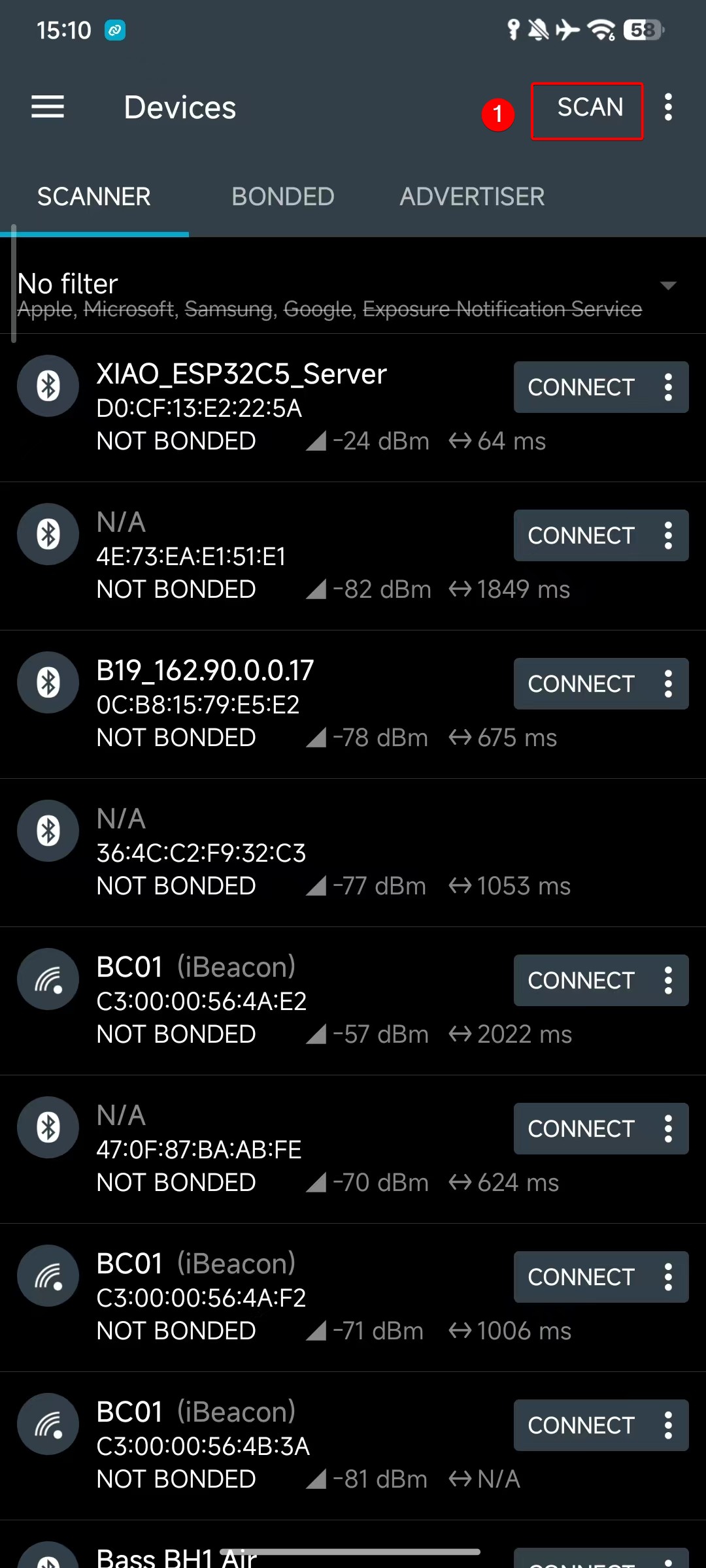Connect to device 4E:73:EA:E1:51:E1

580,536
